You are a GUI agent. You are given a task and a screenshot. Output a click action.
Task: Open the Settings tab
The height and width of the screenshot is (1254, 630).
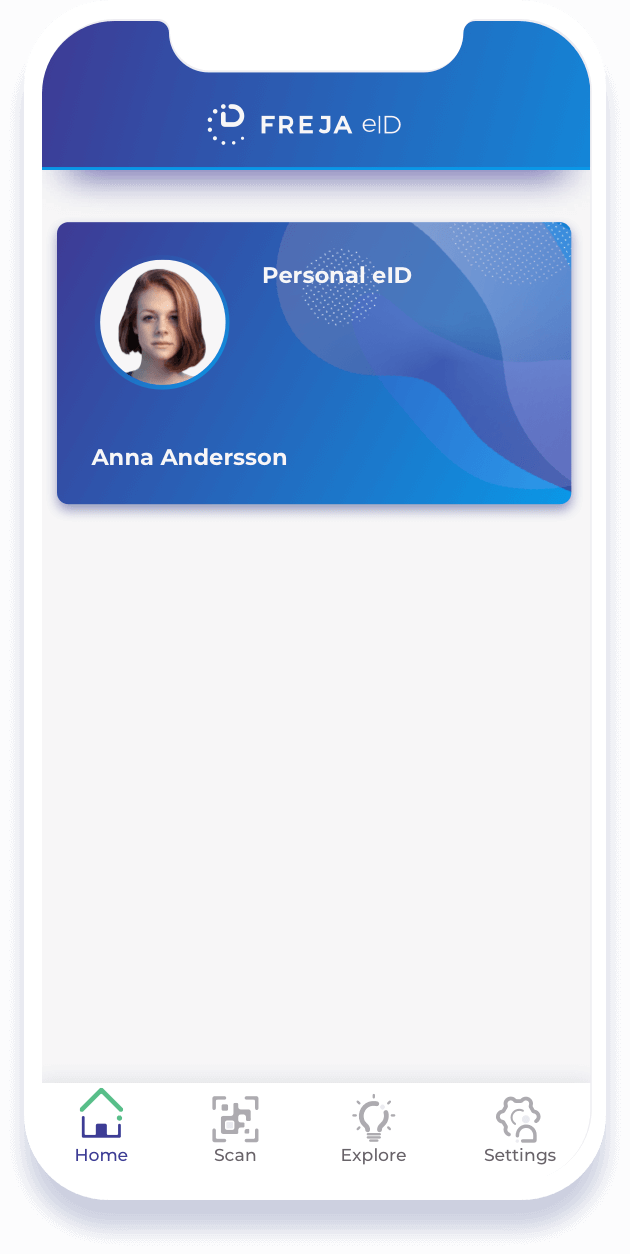click(519, 1127)
